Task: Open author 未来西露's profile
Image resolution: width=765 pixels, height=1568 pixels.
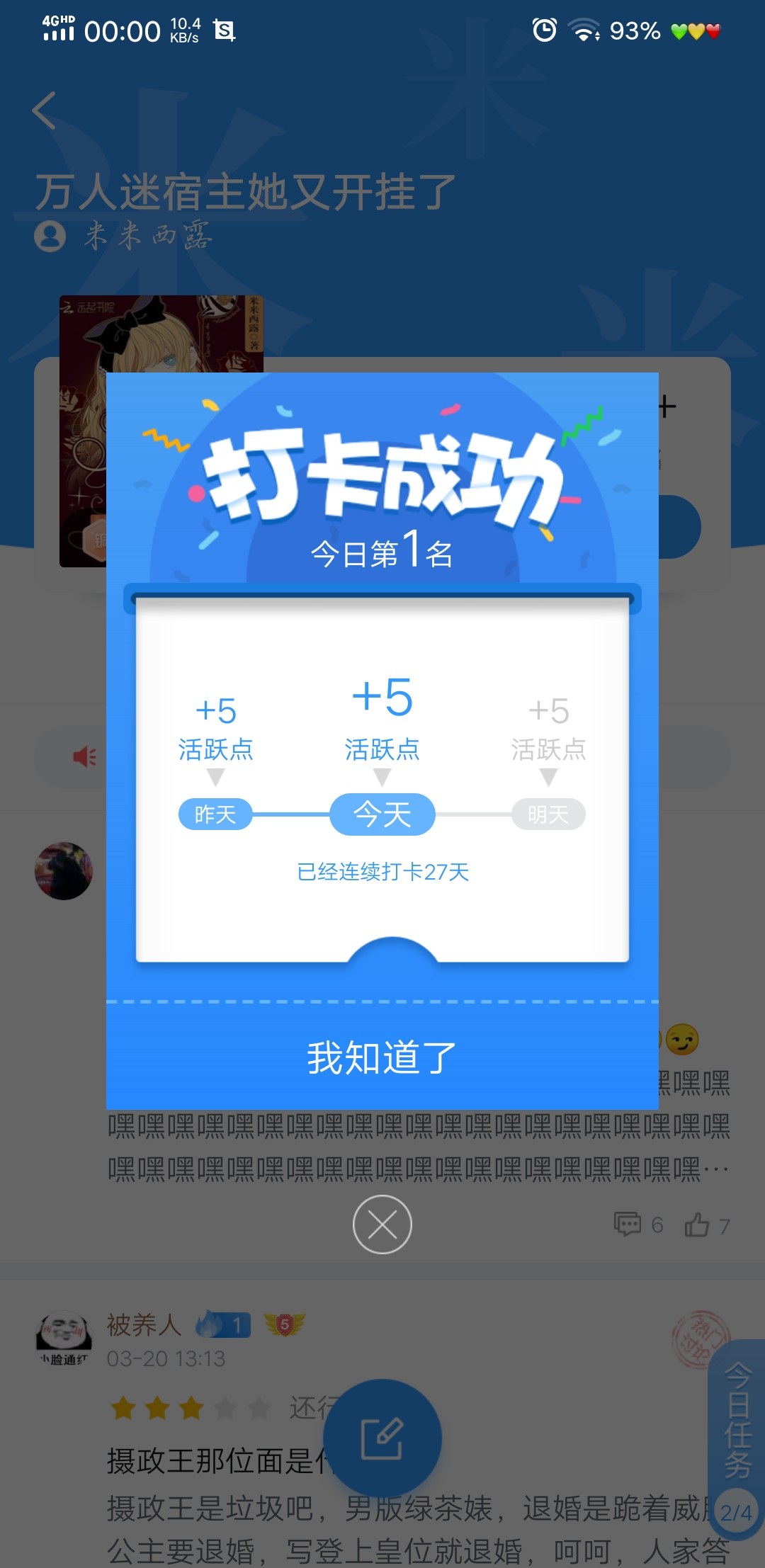Action: pyautogui.click(x=124, y=236)
